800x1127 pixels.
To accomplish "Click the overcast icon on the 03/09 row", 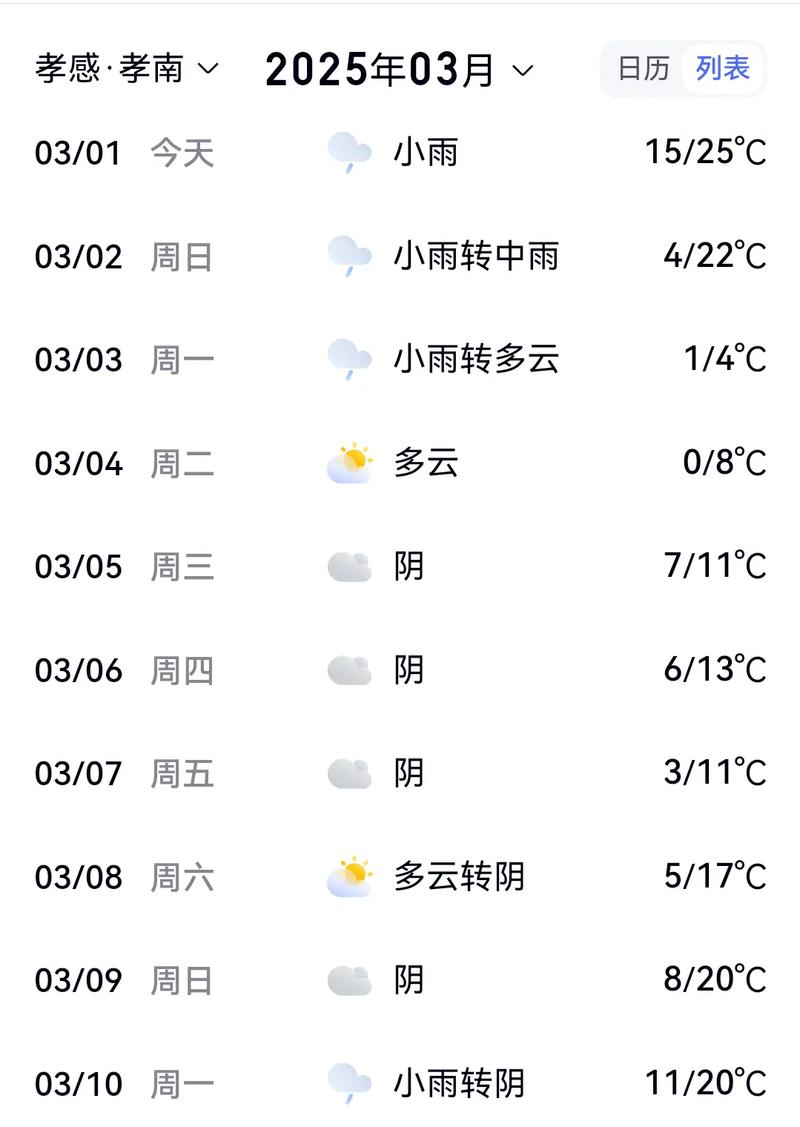I will tap(347, 979).
